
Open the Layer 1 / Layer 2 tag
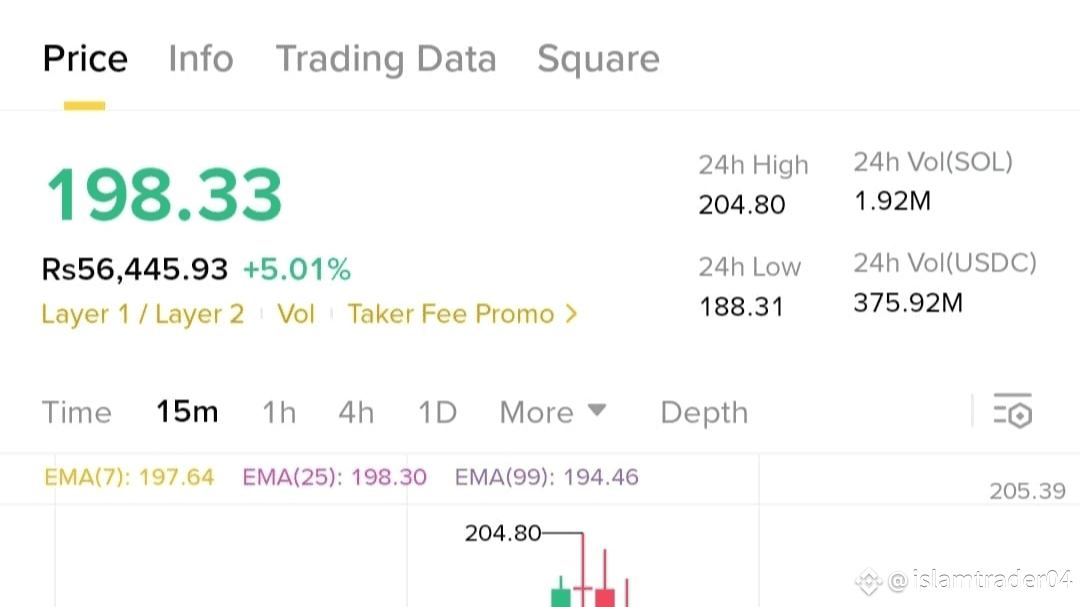(143, 314)
